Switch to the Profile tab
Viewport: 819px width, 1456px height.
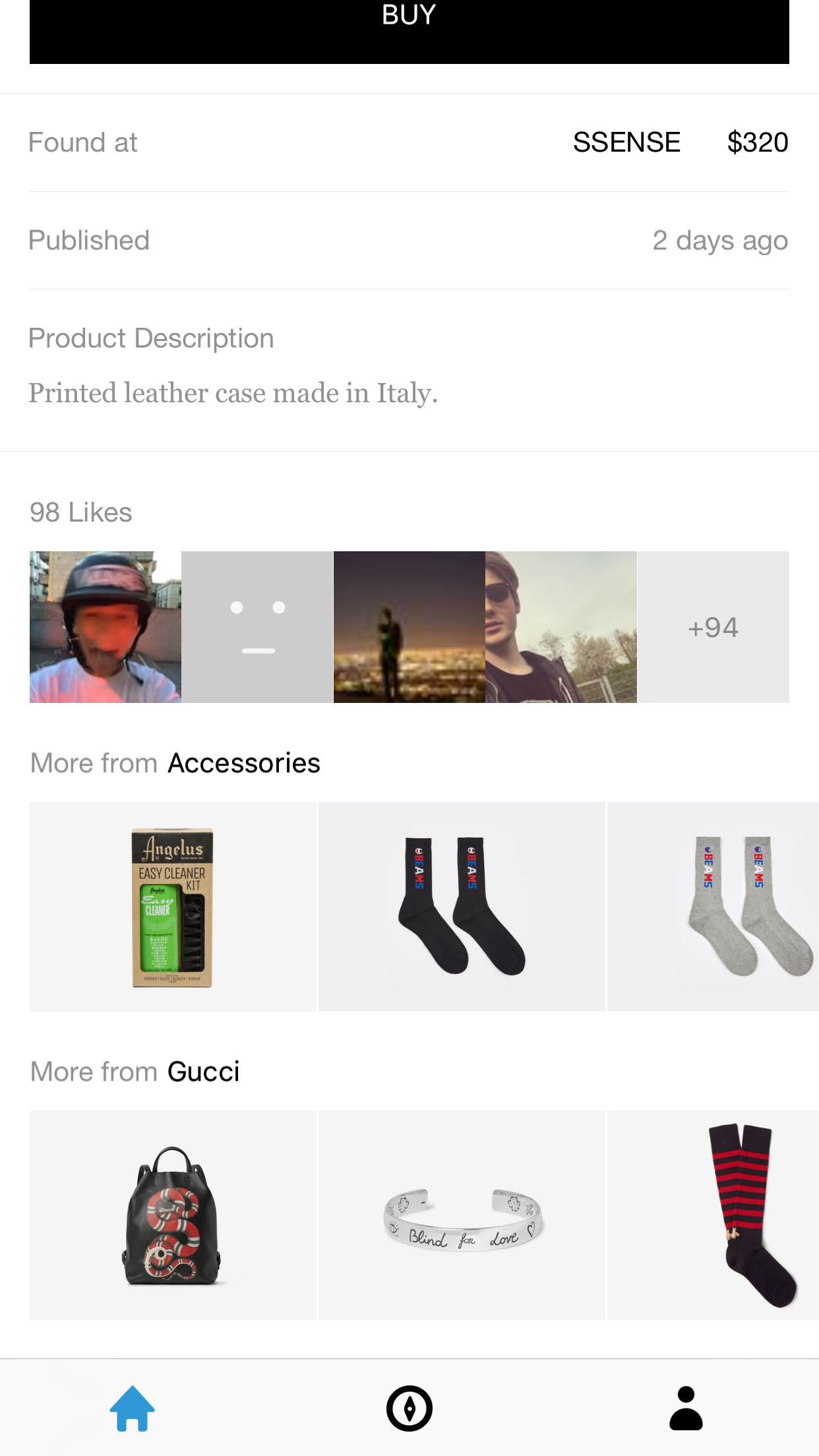point(686,1408)
